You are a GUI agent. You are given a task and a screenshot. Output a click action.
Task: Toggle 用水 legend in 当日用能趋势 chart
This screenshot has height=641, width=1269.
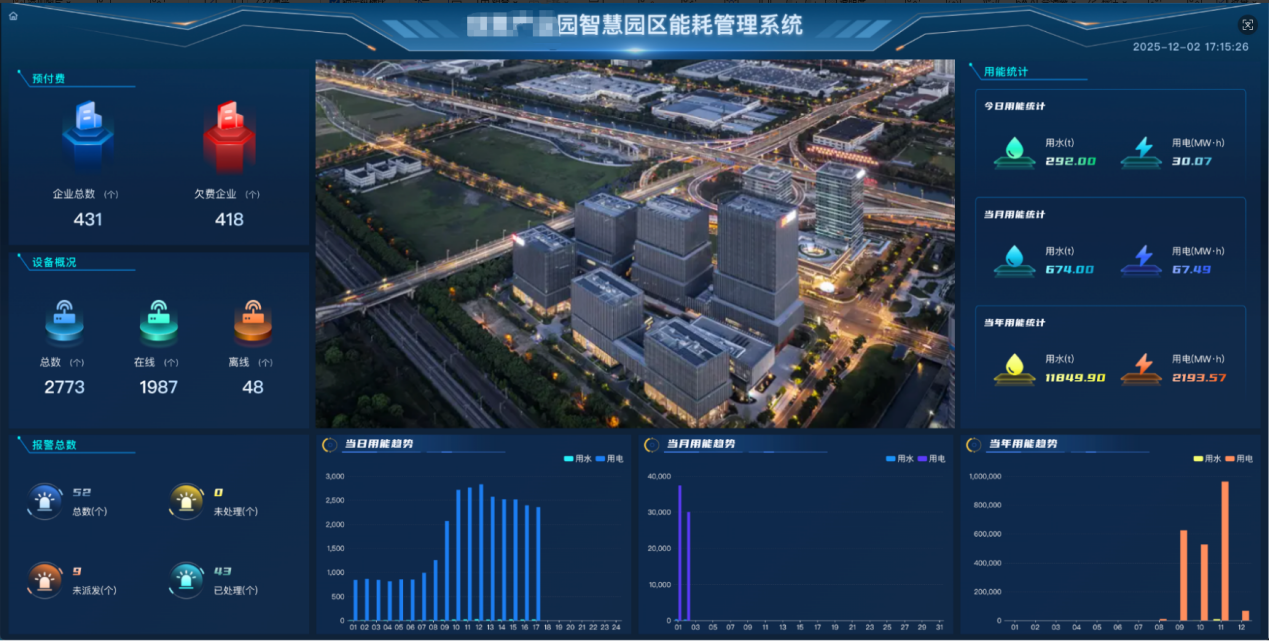(x=577, y=459)
